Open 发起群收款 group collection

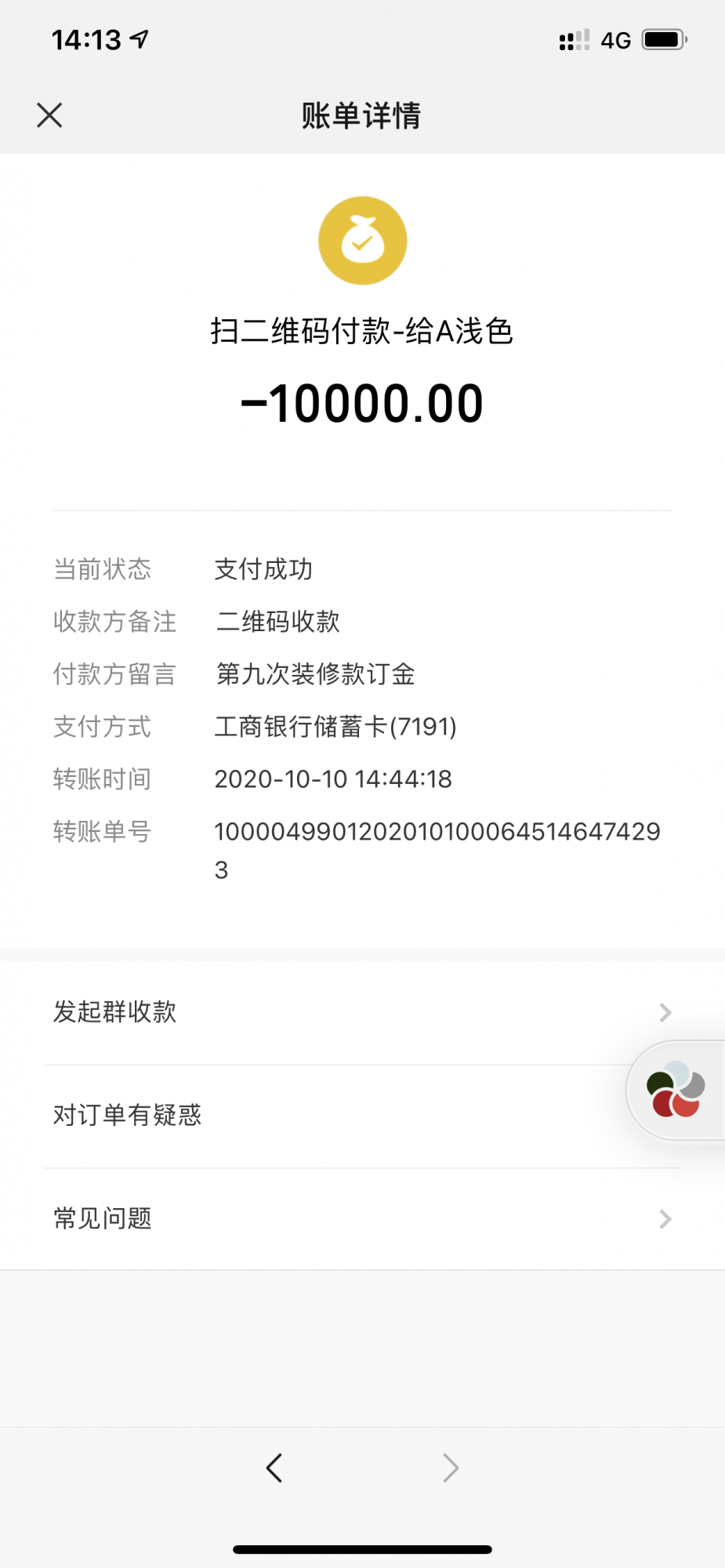361,1012
